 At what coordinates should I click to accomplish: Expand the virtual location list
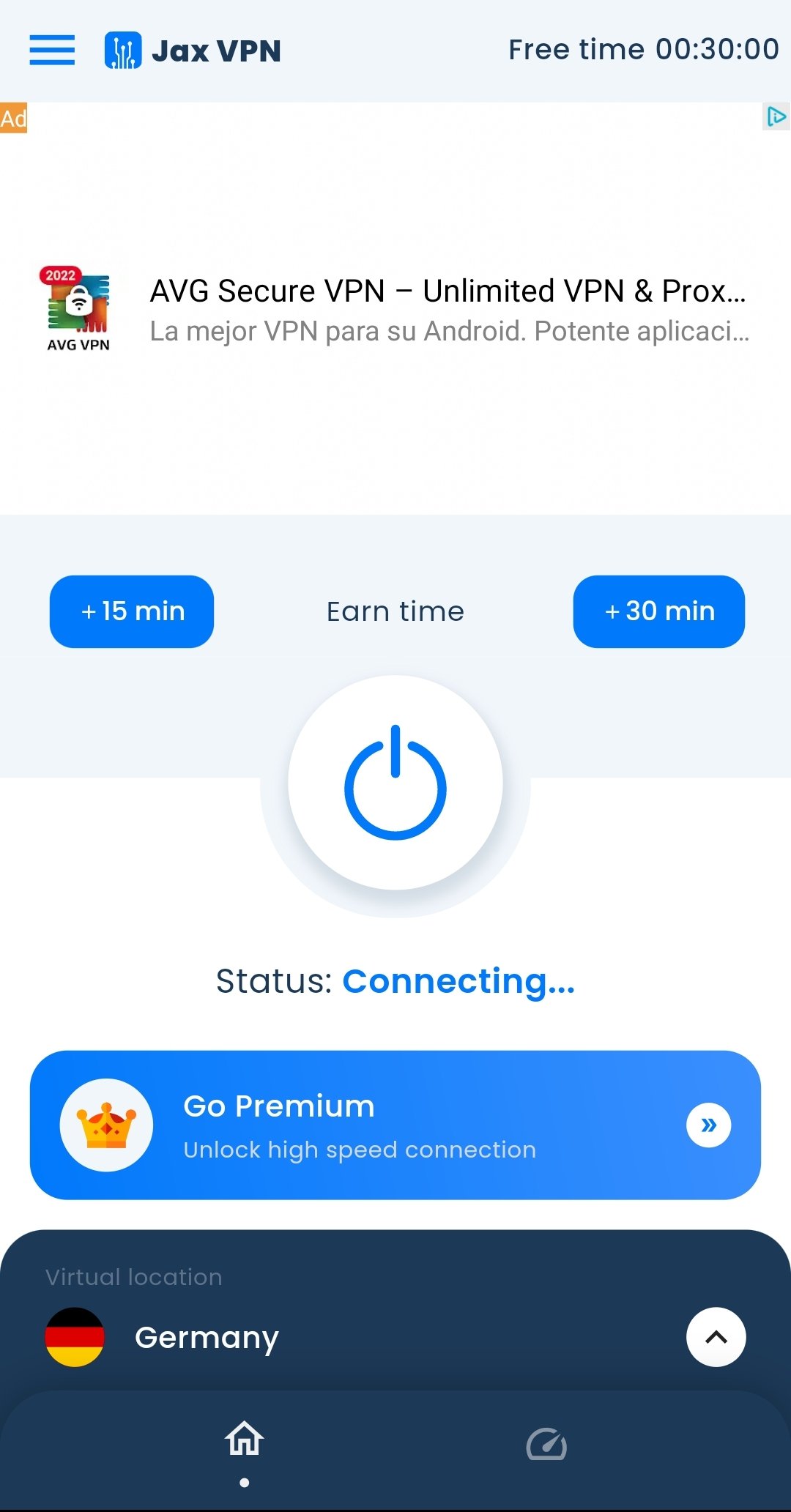point(716,1337)
